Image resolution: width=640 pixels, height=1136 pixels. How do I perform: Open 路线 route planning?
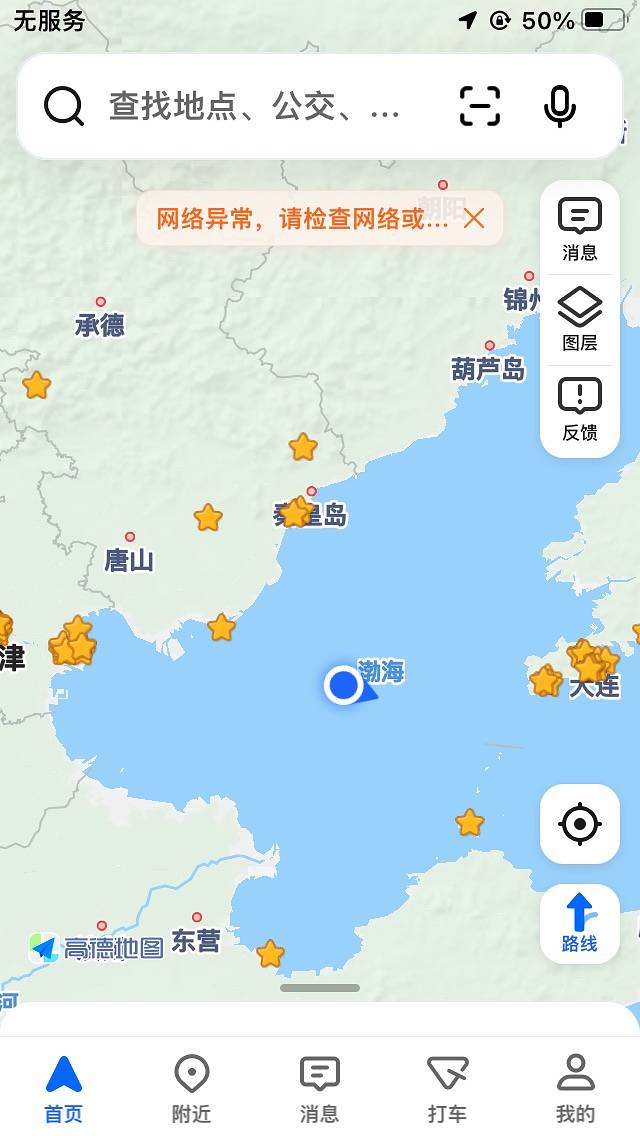point(580,924)
